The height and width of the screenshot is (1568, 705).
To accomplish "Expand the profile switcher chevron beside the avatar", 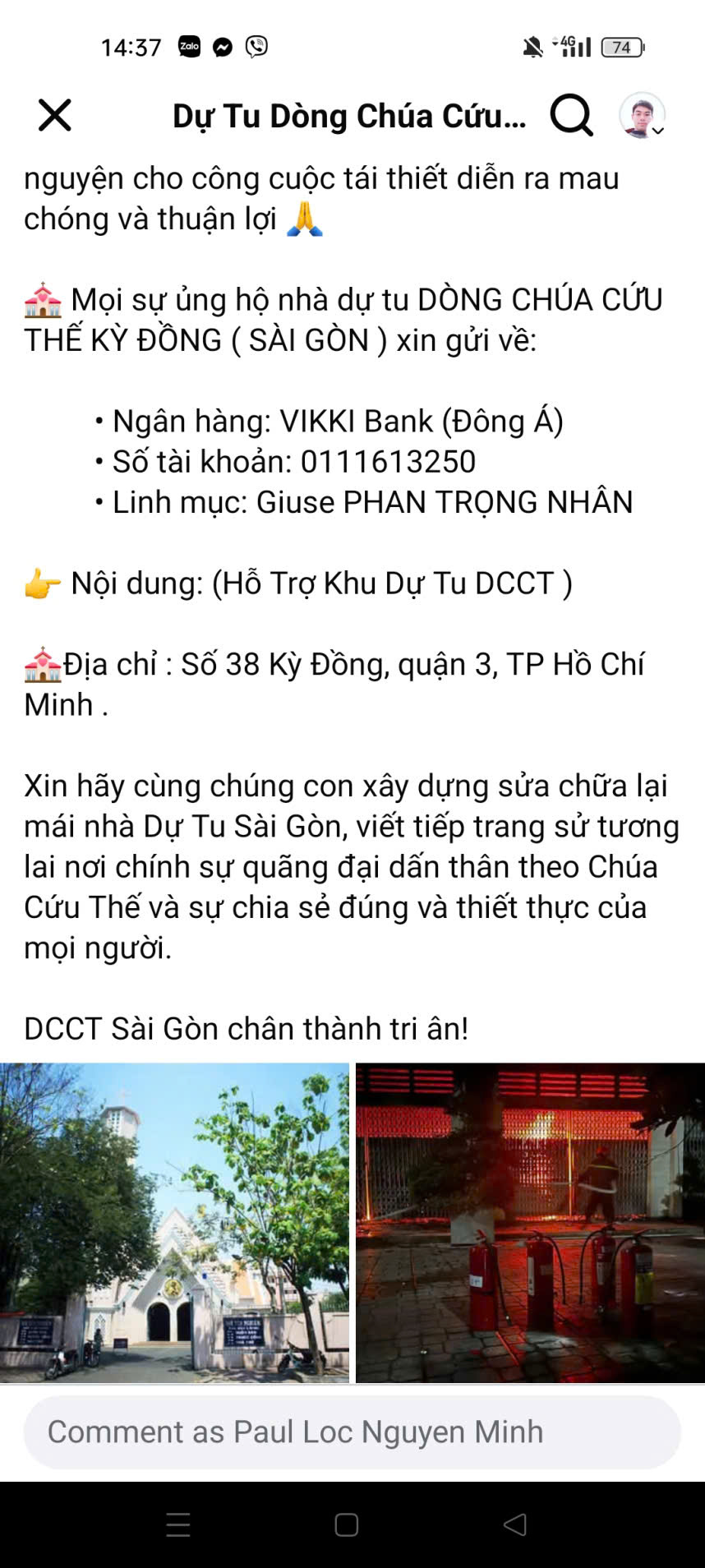I will coord(659,131).
